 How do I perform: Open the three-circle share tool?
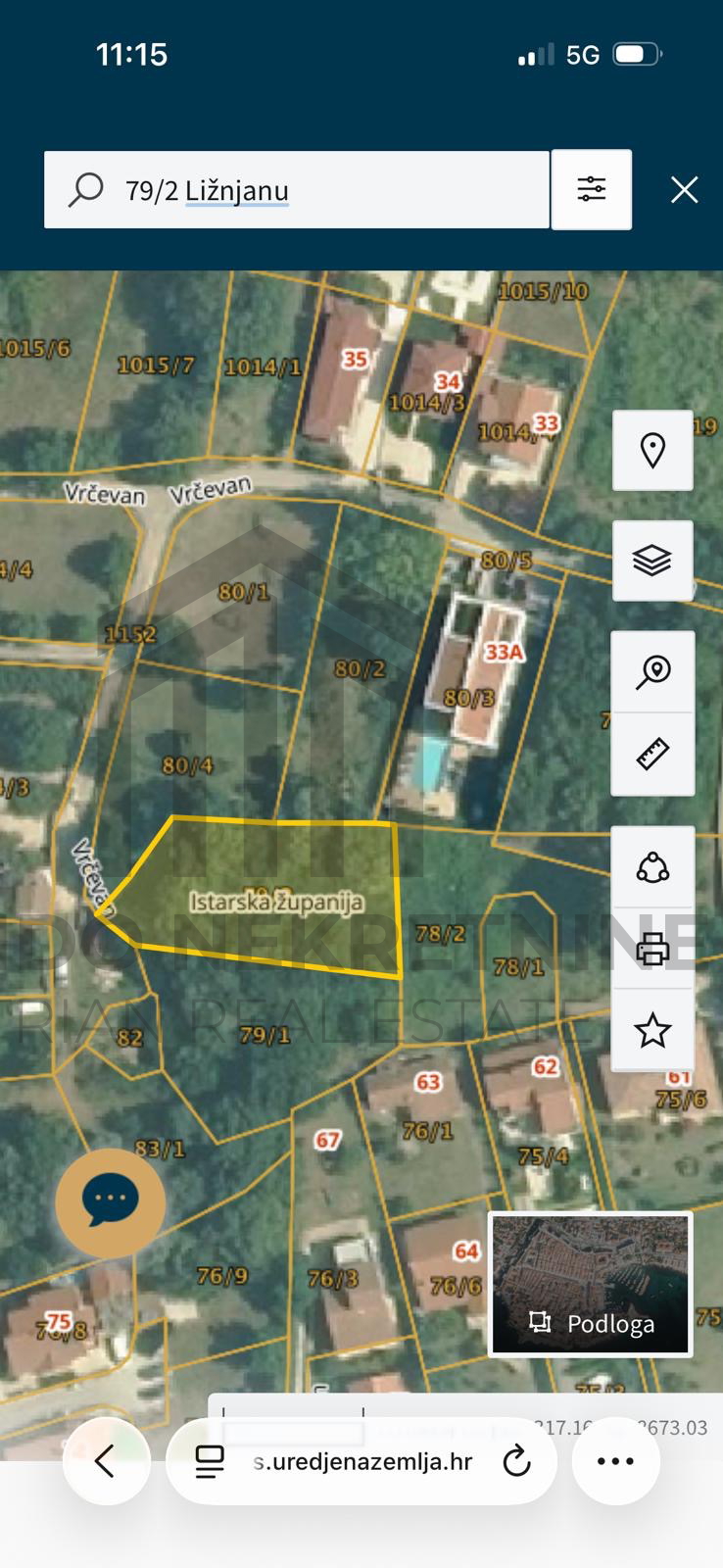652,868
